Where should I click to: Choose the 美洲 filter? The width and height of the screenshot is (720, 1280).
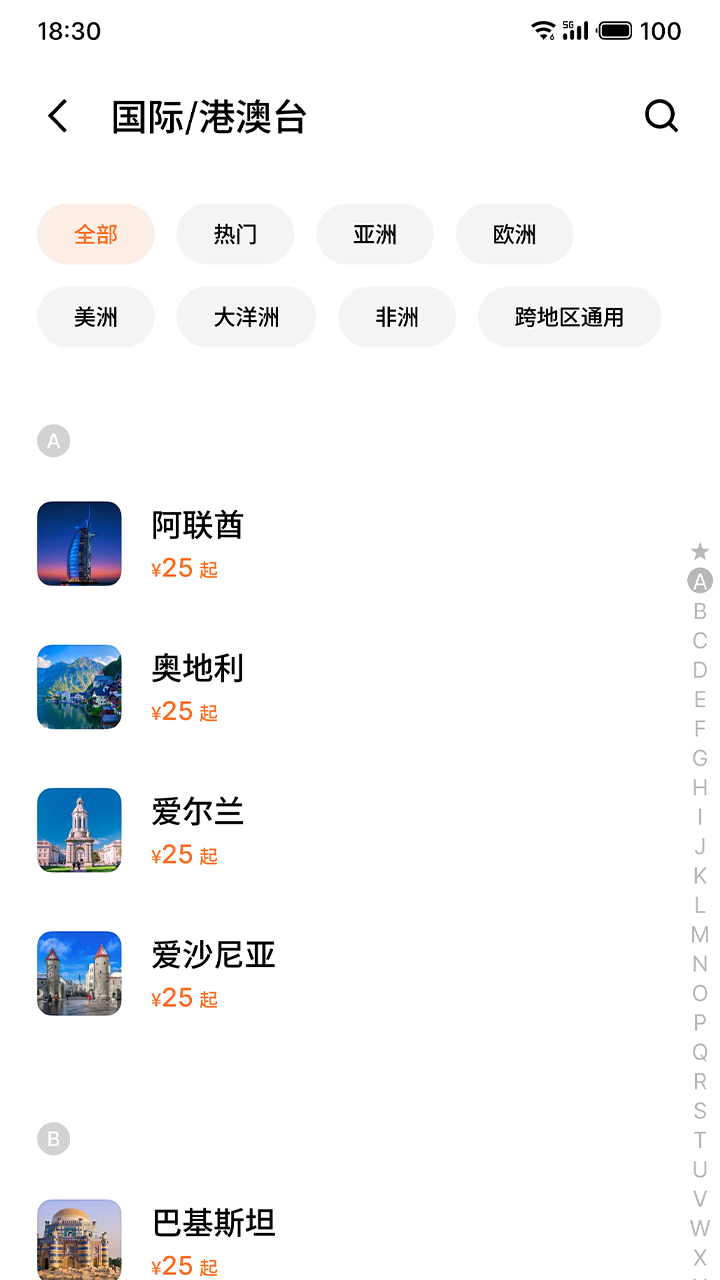96,317
